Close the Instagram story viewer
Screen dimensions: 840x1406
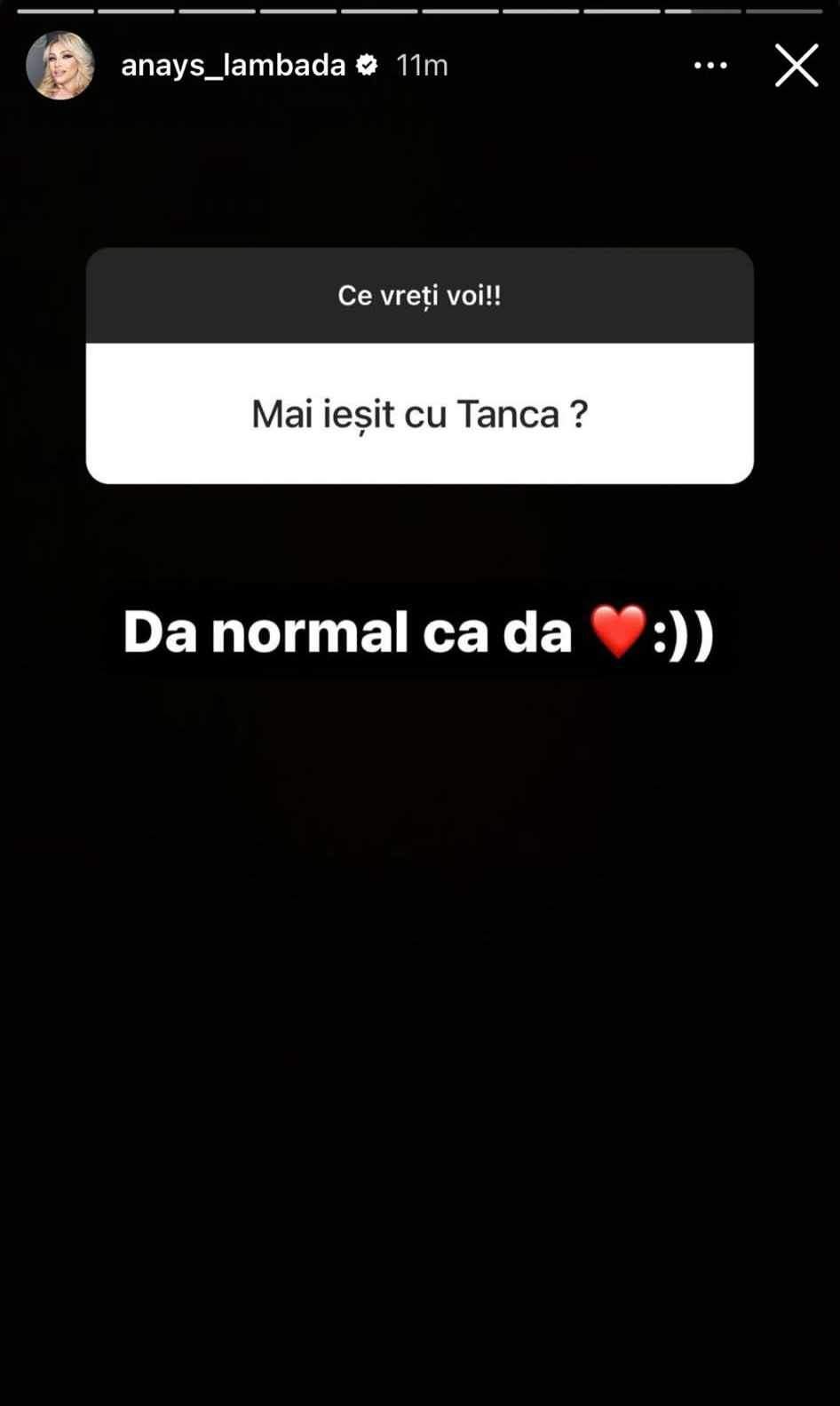click(x=796, y=66)
